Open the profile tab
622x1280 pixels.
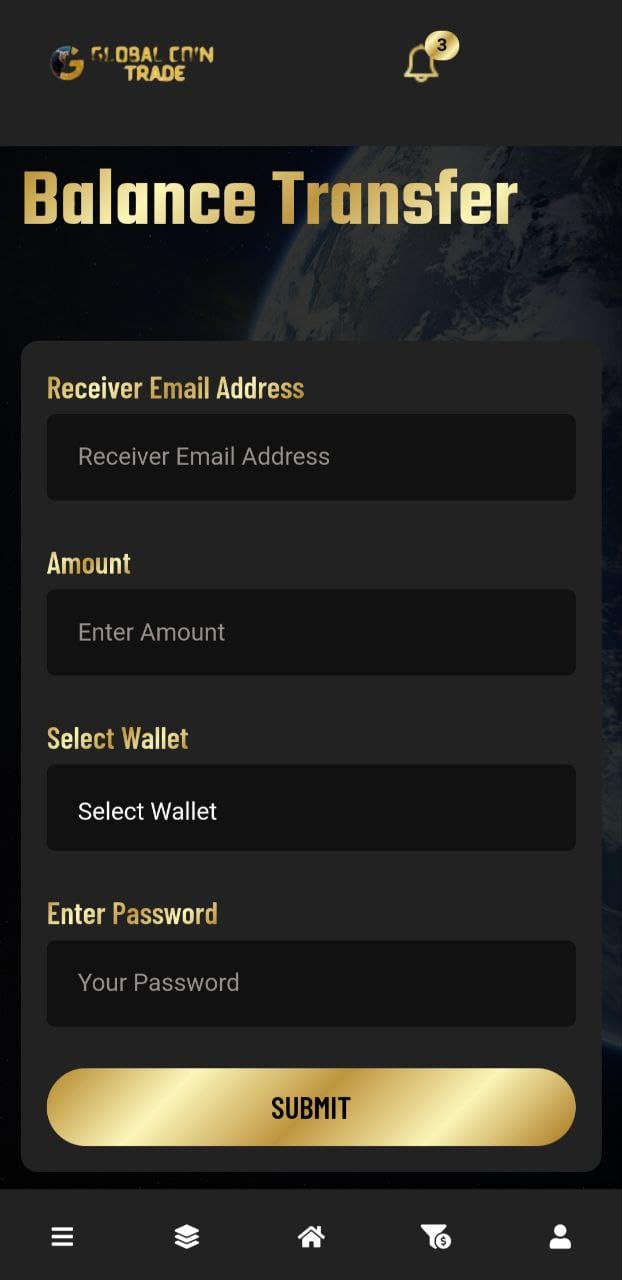560,1237
